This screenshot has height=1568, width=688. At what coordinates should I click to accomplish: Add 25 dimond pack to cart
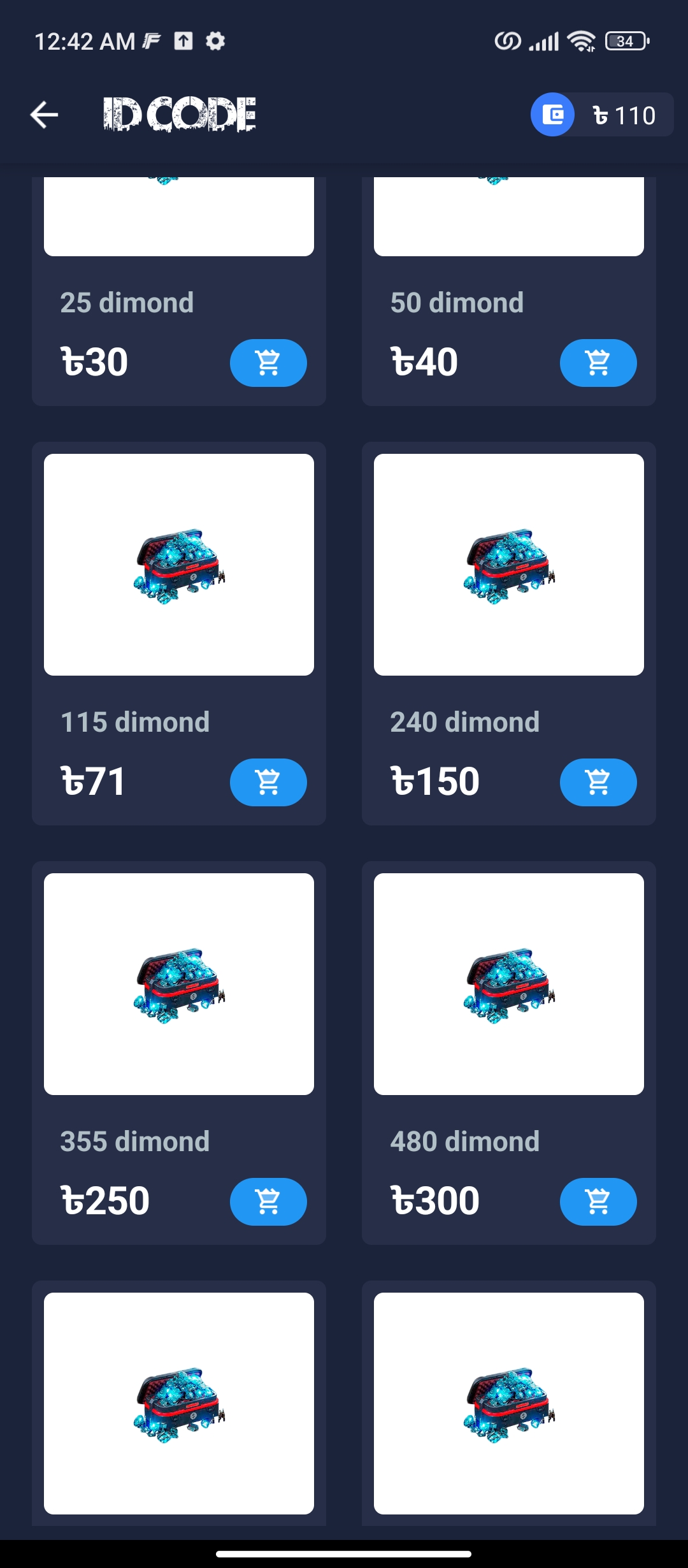(x=268, y=363)
